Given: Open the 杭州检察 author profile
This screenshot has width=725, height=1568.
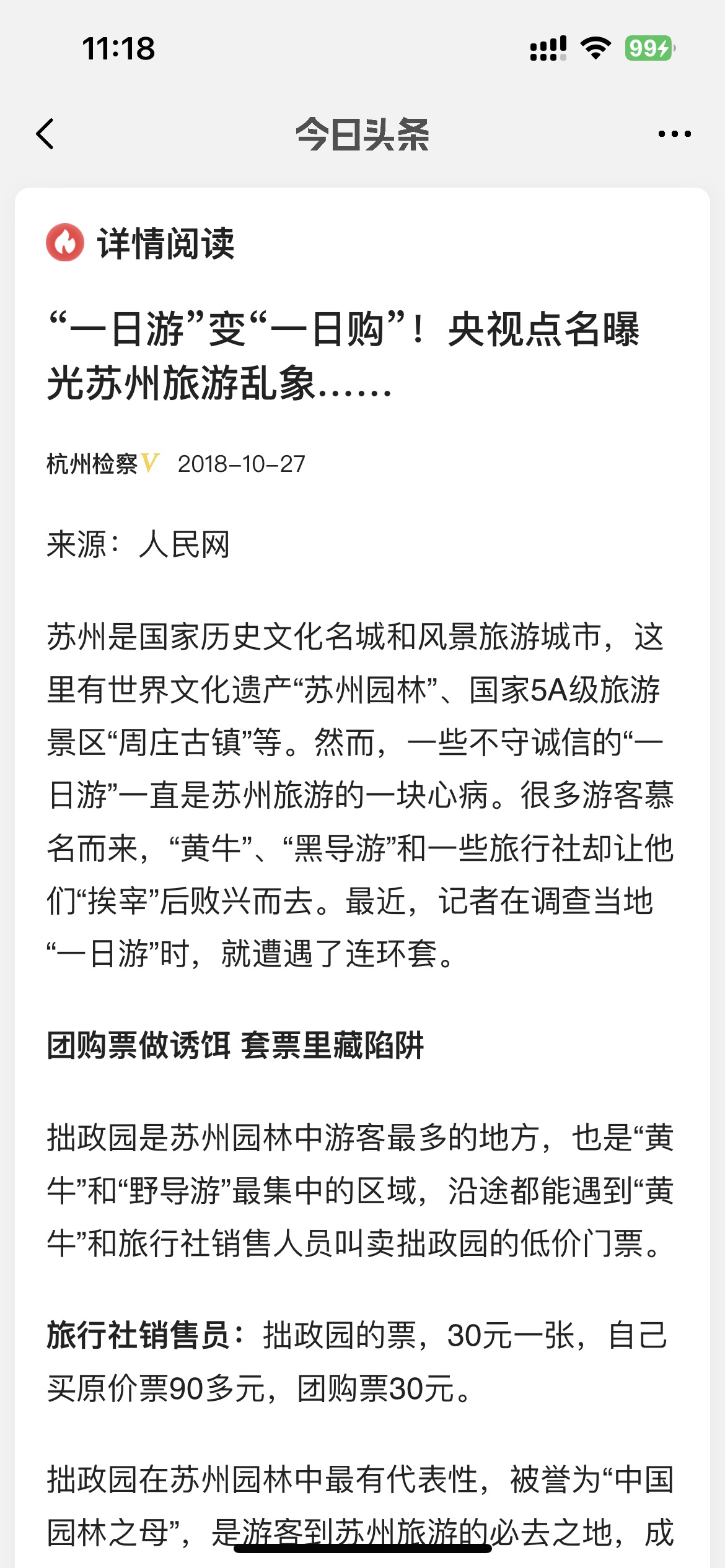Looking at the screenshot, I should [93, 463].
